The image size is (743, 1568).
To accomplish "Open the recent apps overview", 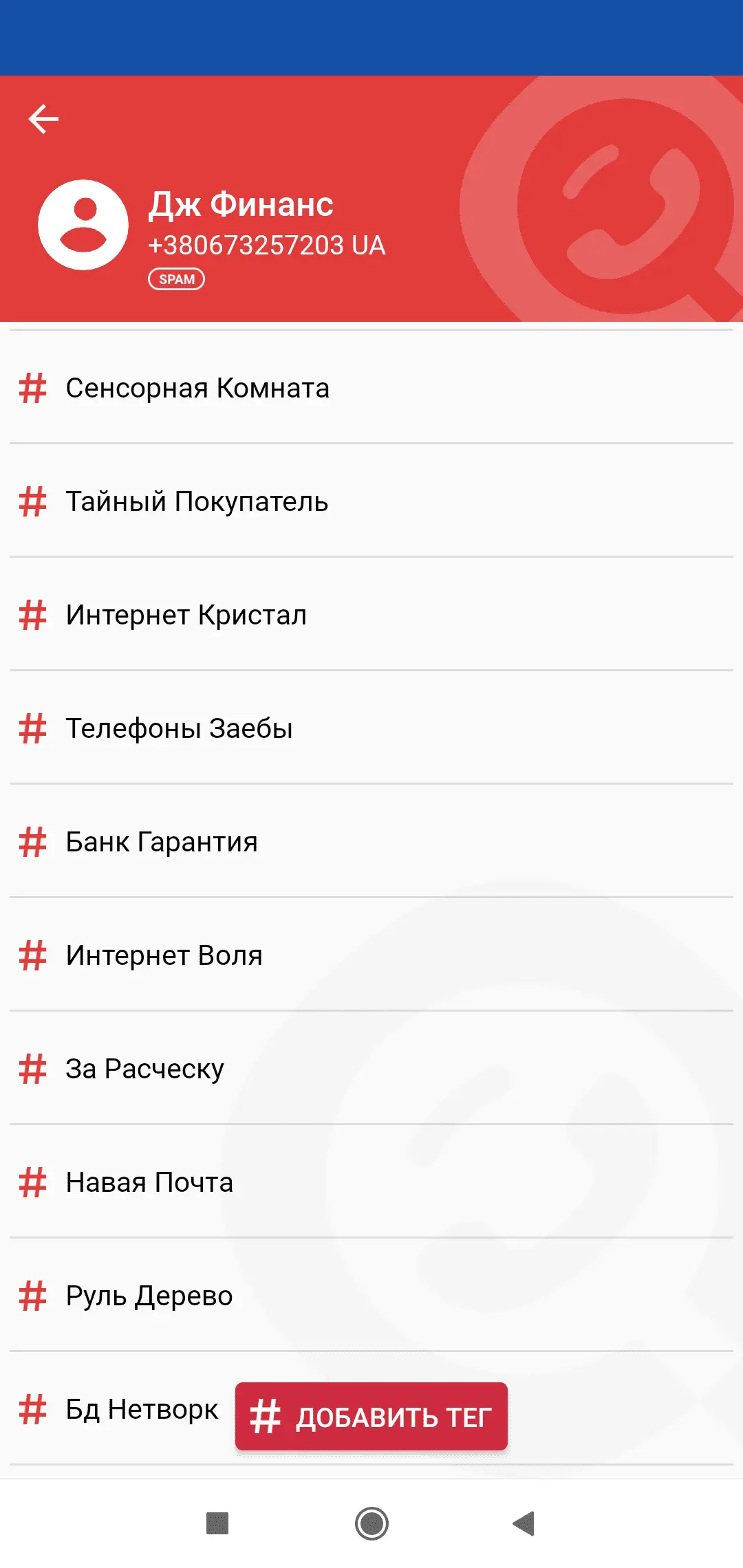I will (x=217, y=1523).
